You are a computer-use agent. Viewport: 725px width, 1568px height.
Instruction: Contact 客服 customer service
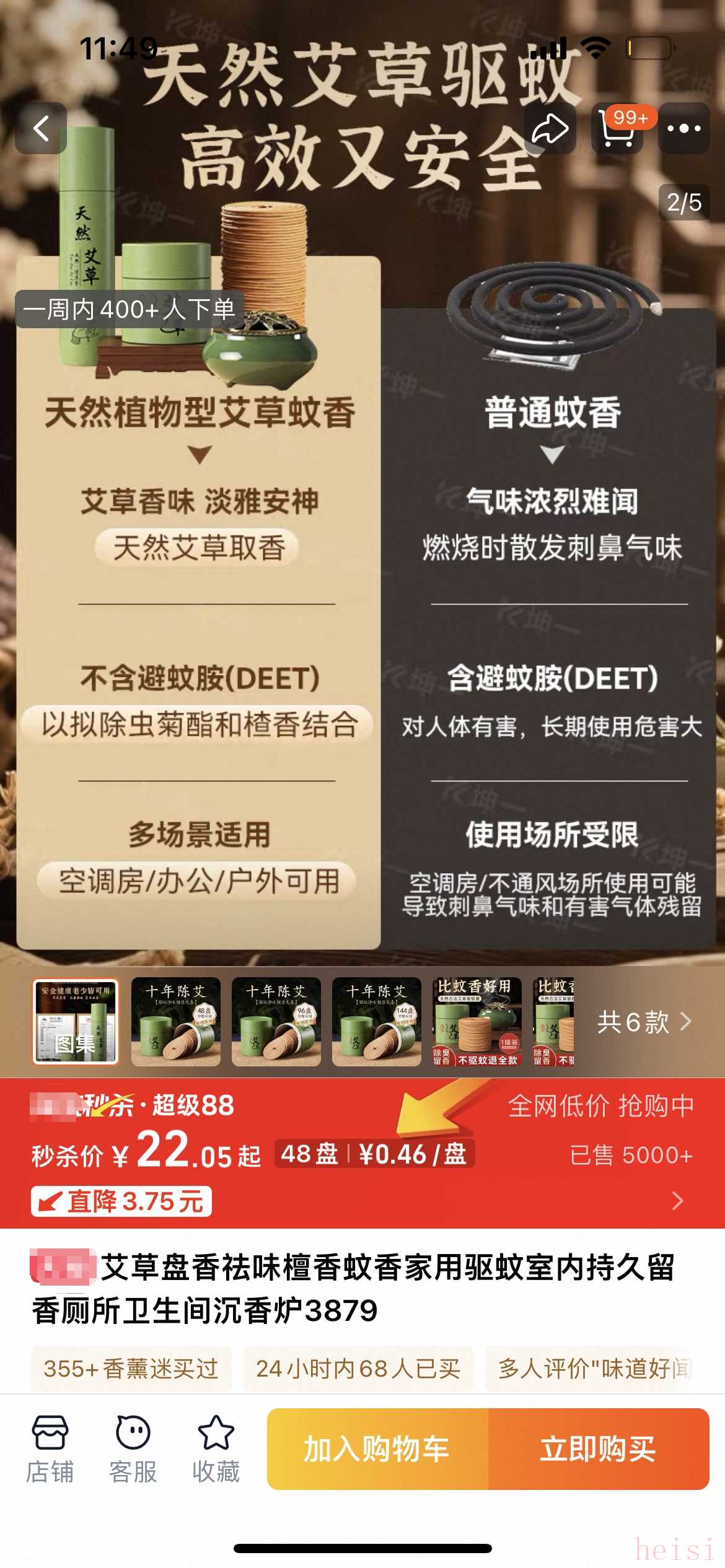133,1448
